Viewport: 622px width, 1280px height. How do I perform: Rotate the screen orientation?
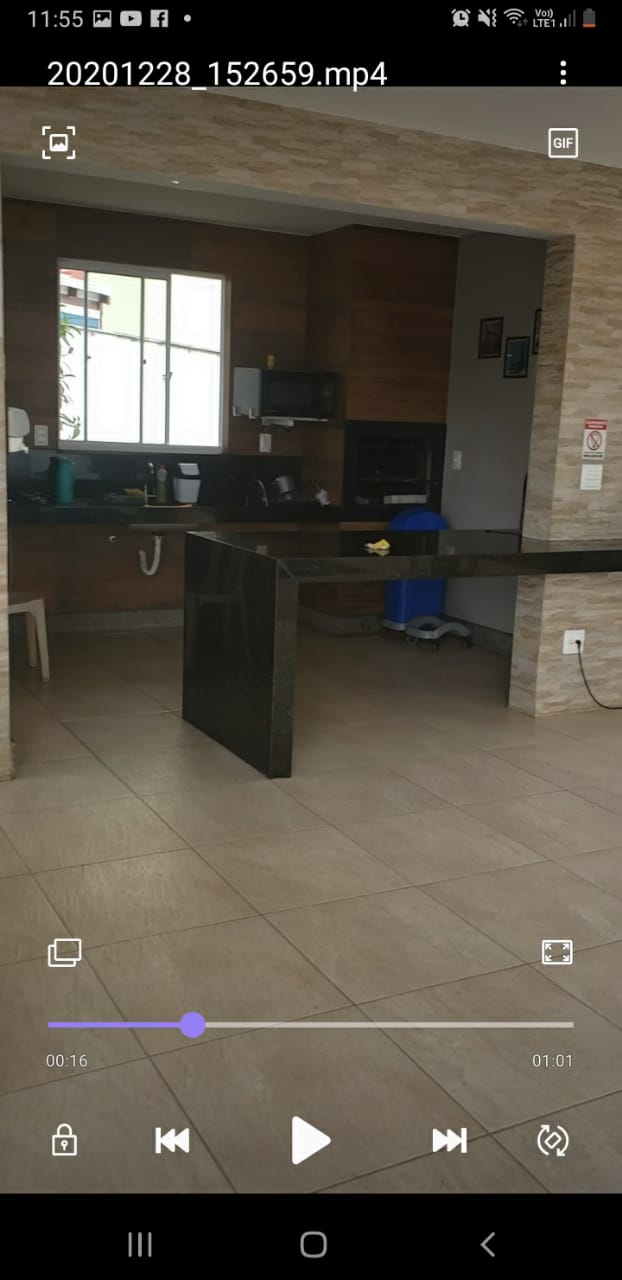point(553,1140)
